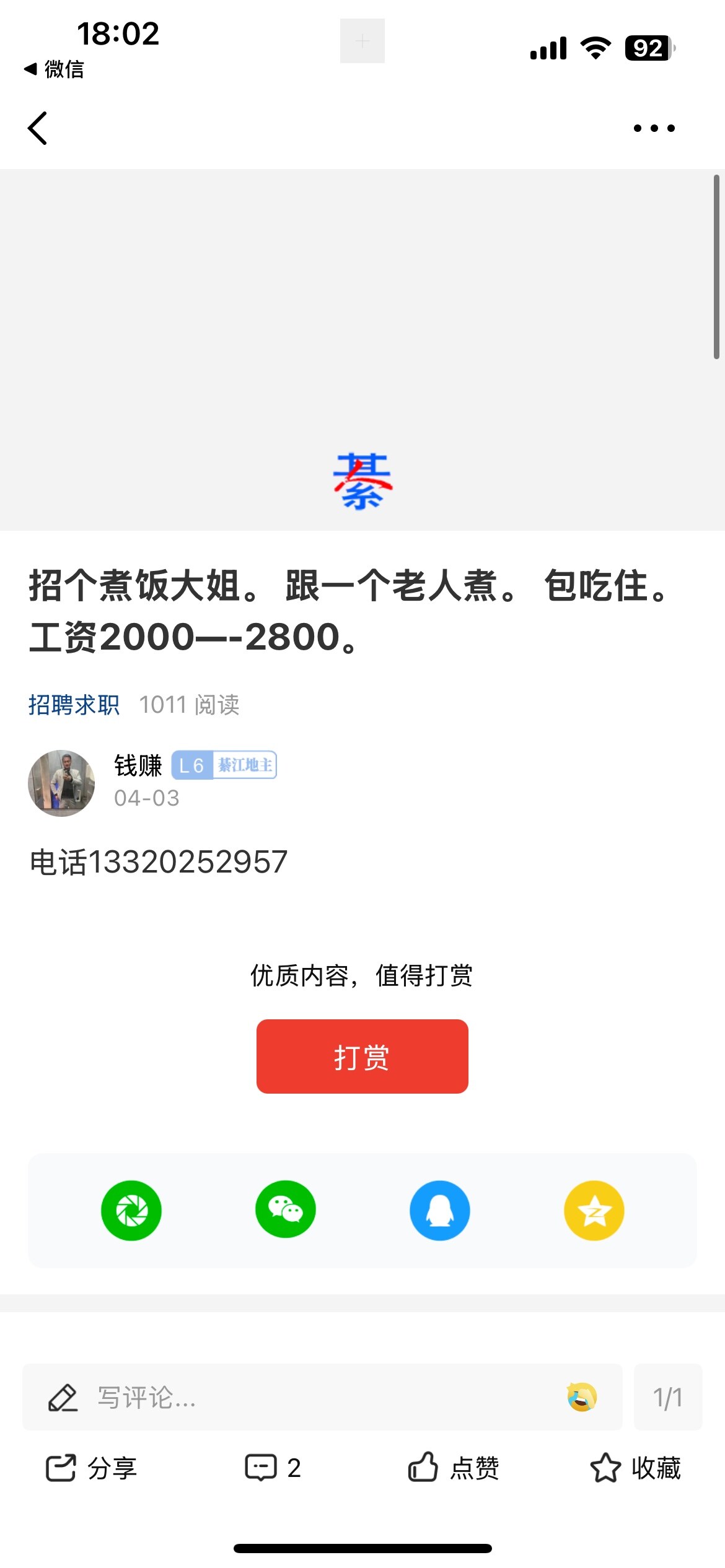Open the 招聘求职 category link
The width and height of the screenshot is (725, 1568).
point(74,705)
